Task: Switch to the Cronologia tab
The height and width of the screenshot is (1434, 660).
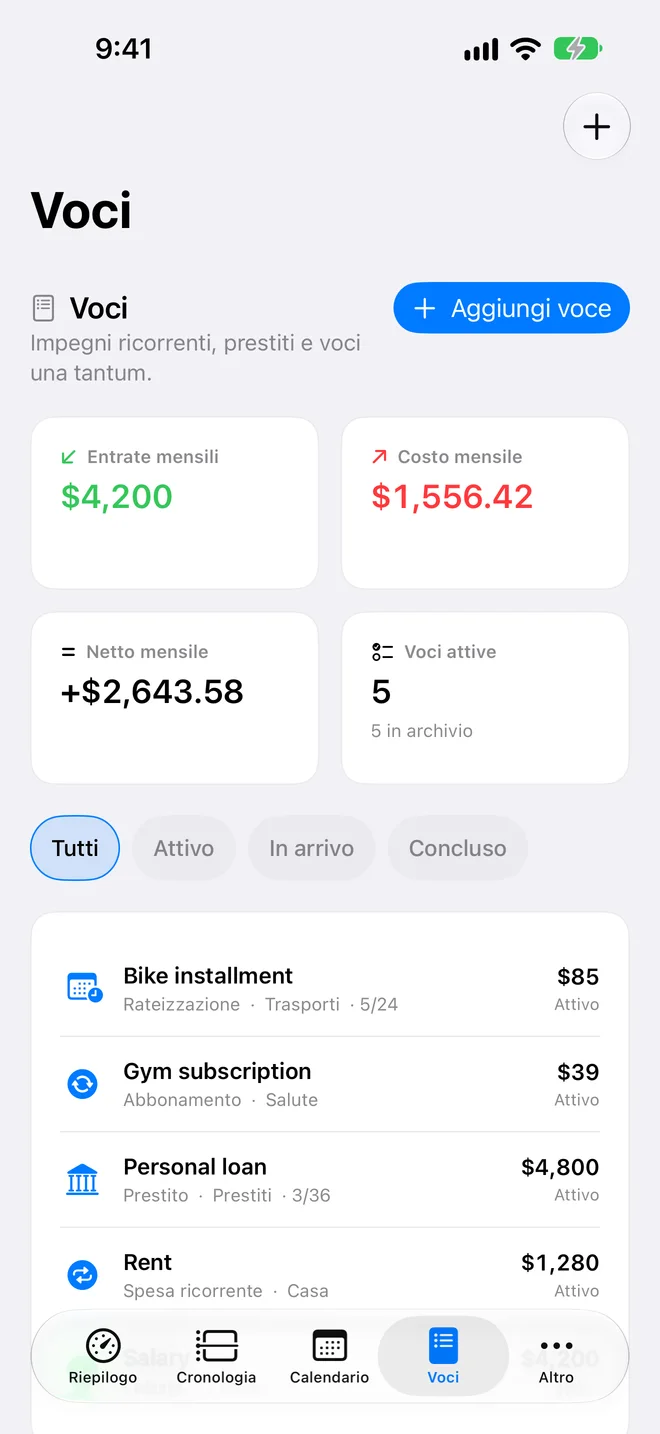Action: [x=217, y=1356]
